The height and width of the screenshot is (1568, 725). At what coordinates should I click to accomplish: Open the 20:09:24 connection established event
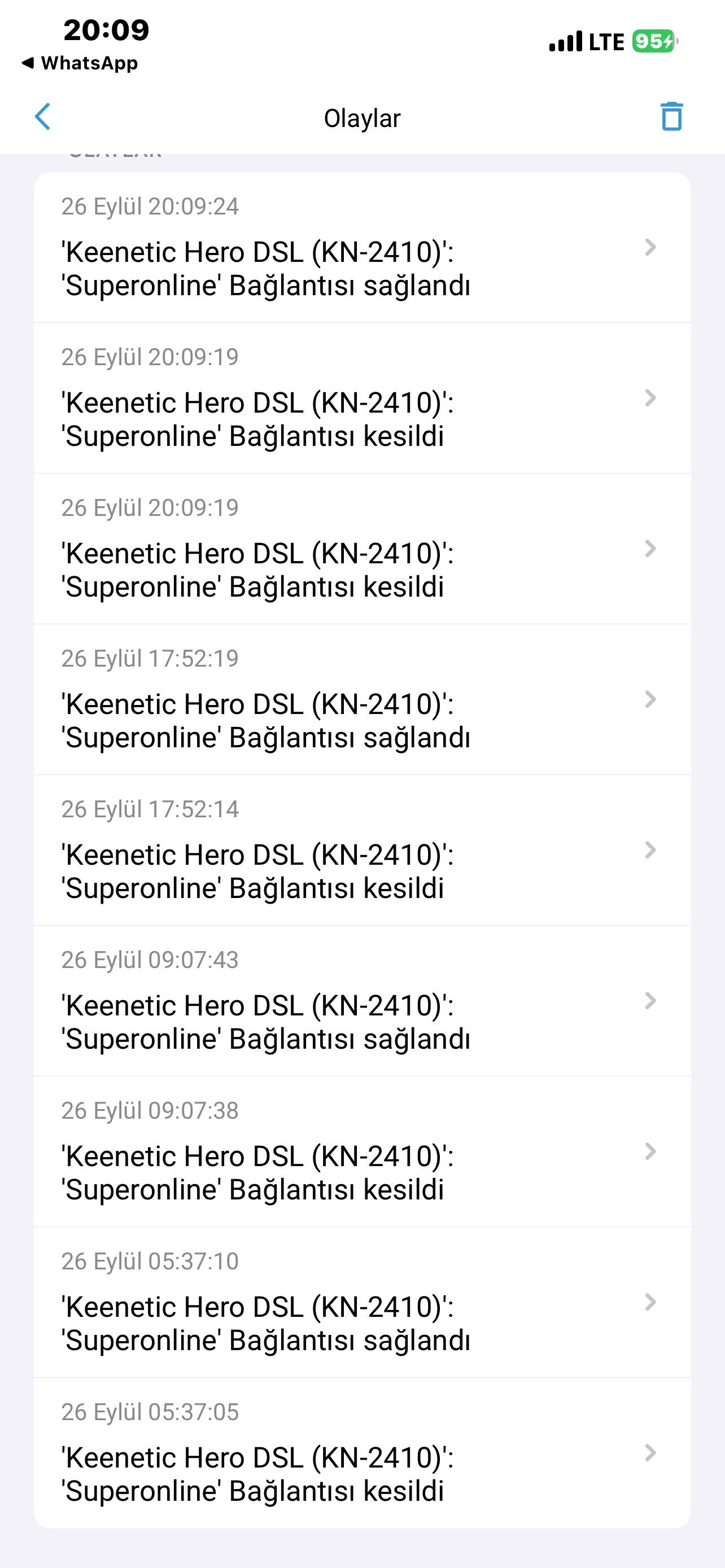pyautogui.click(x=361, y=248)
